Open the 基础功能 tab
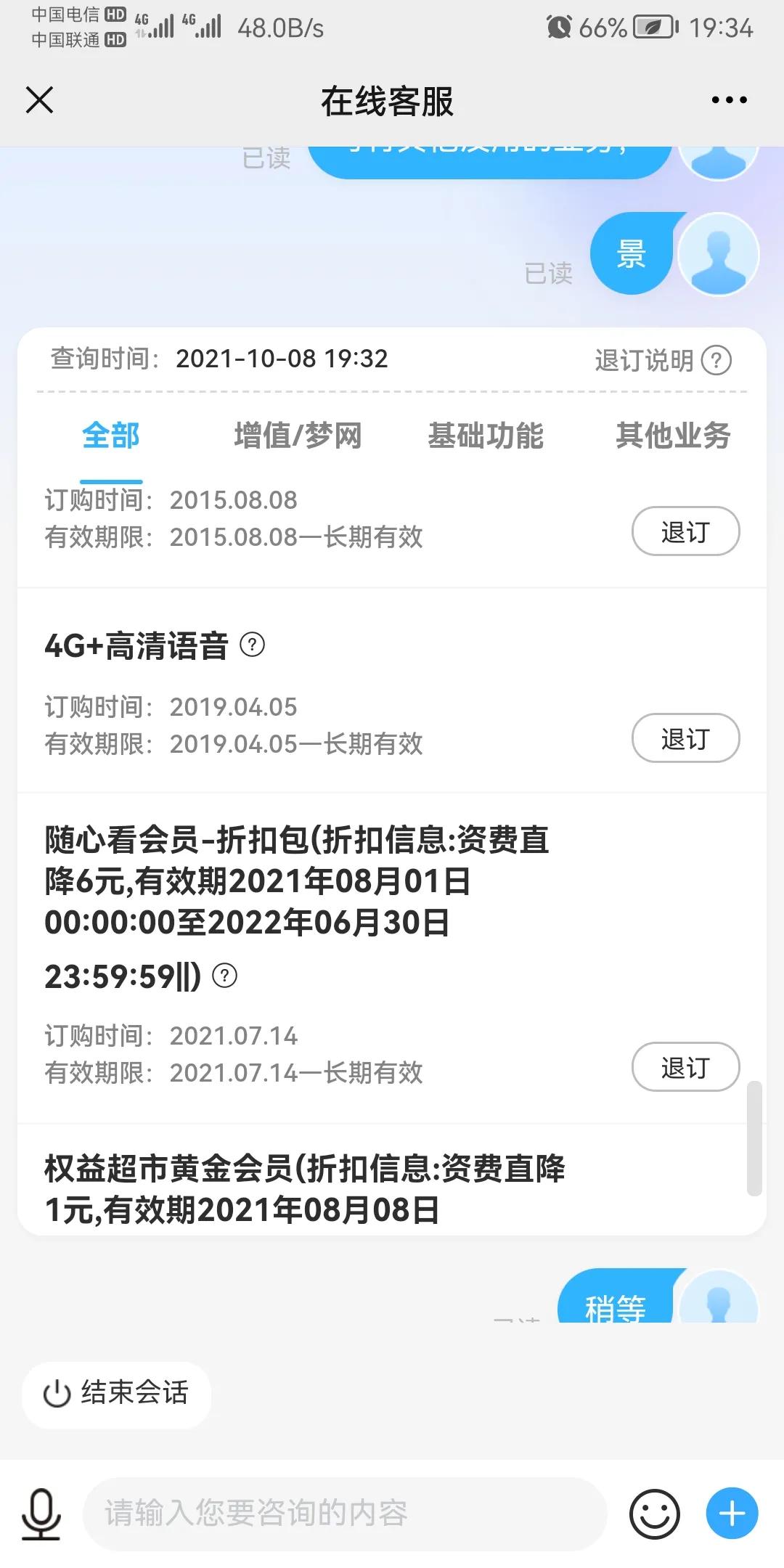 click(x=487, y=436)
